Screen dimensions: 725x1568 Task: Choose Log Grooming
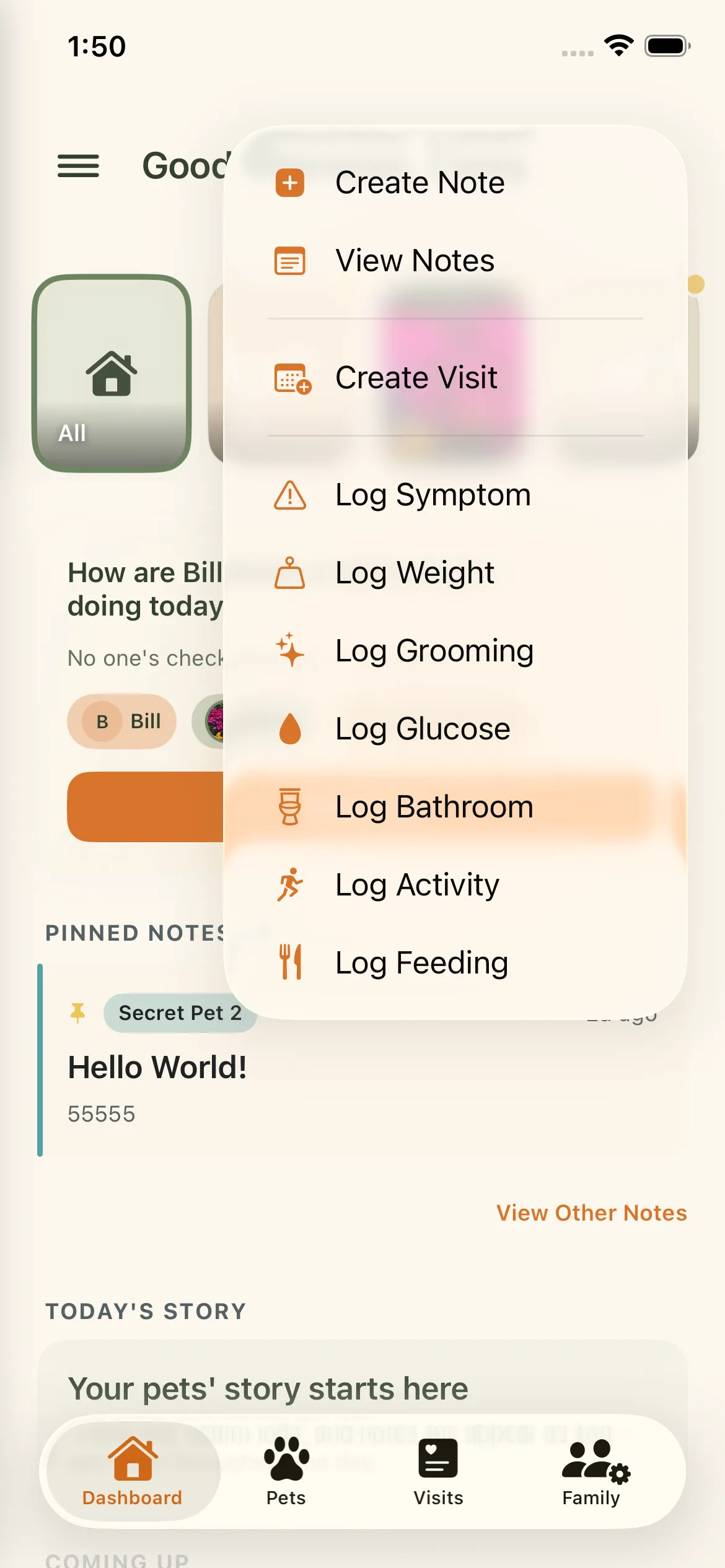click(x=434, y=651)
